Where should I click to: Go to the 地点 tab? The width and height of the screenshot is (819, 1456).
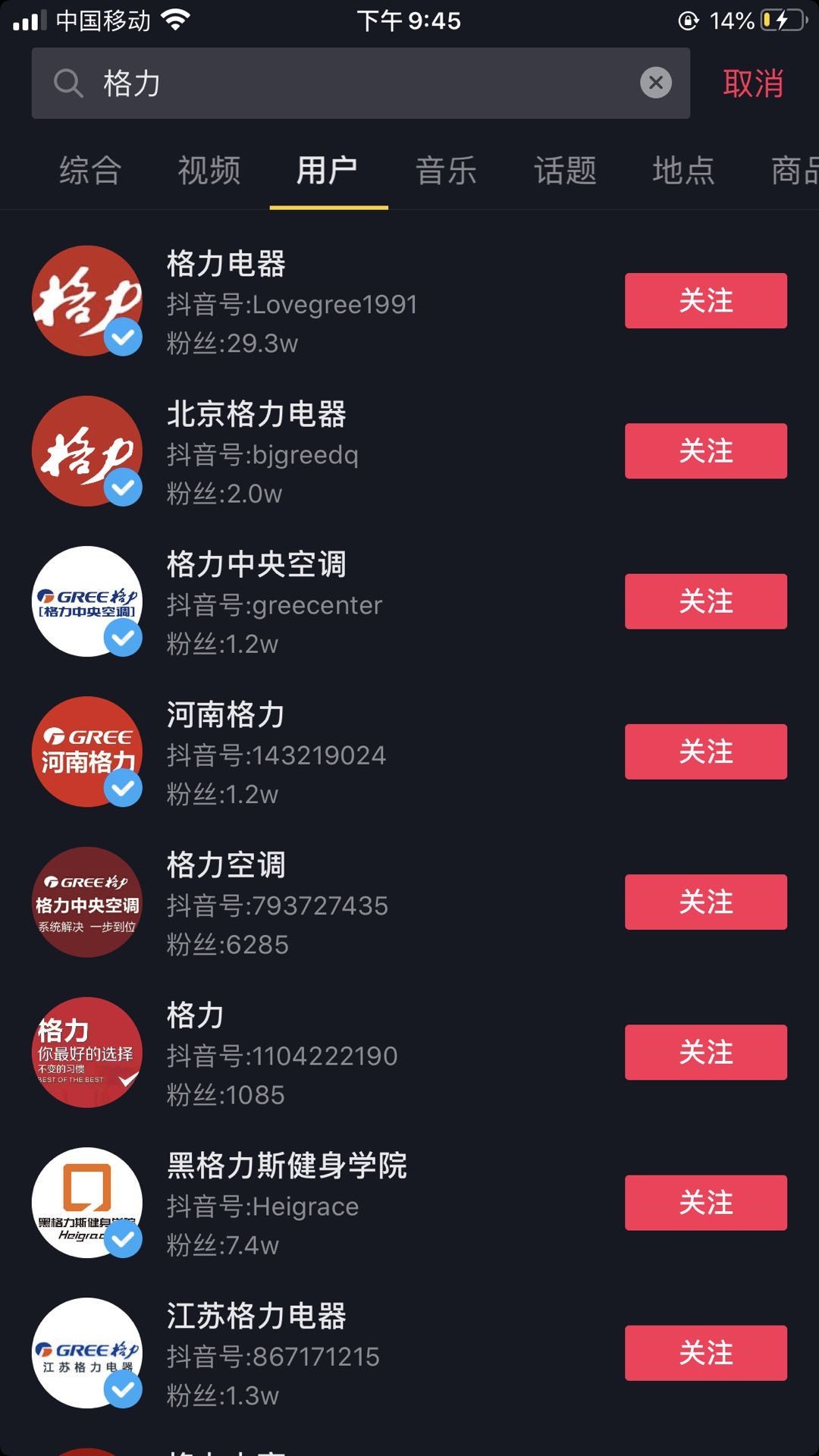[x=683, y=171]
